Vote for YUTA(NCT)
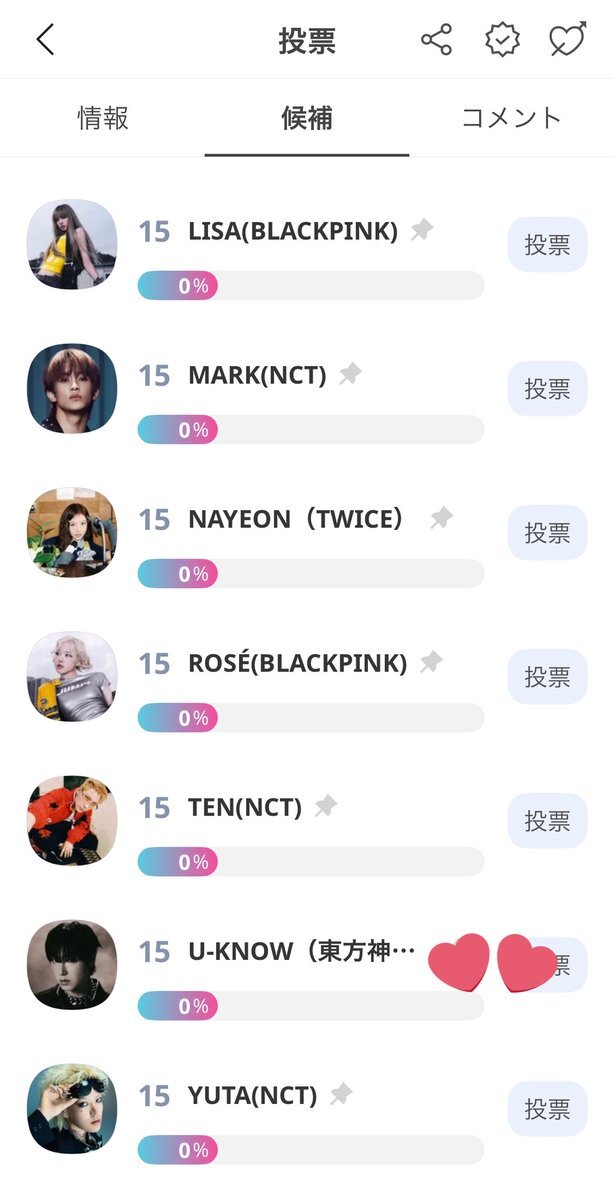The height and width of the screenshot is (1200, 614). pos(547,1109)
